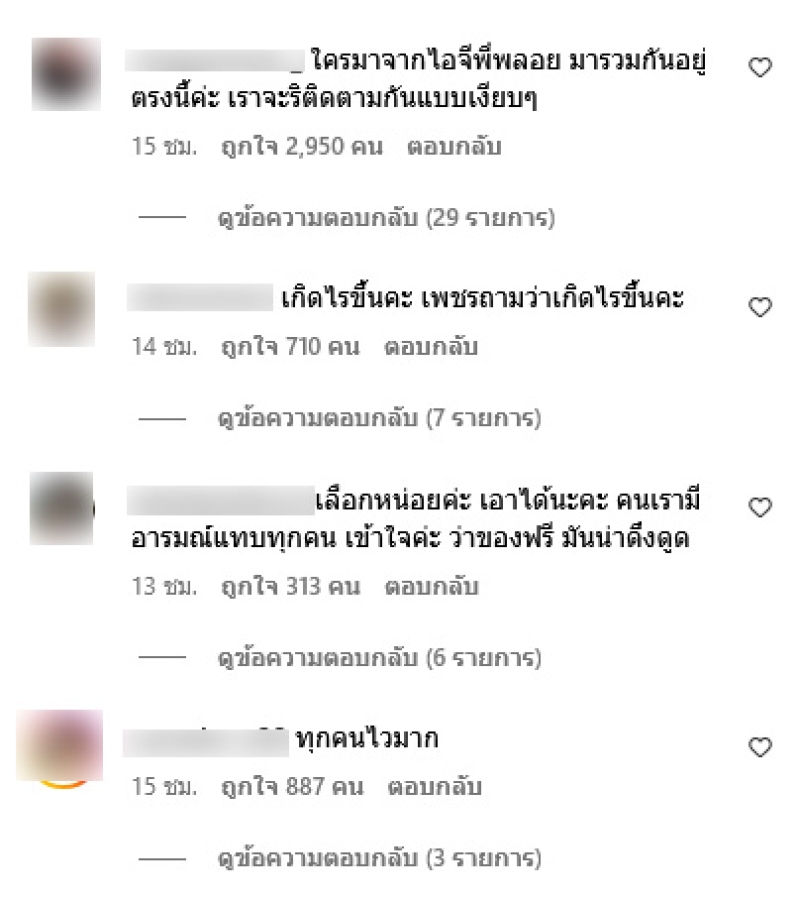Reply to the comment "ทุกคนไวมาก"
Viewport: 800px width, 898px height.
(x=435, y=788)
